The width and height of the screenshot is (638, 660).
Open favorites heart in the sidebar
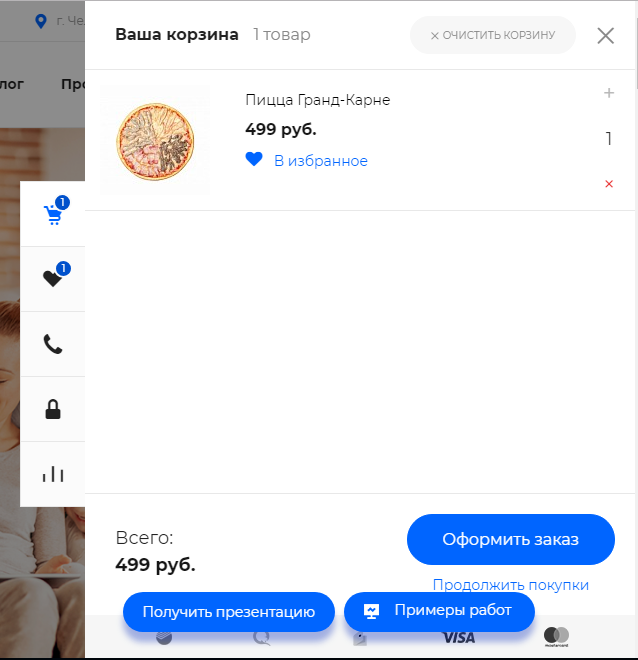click(x=53, y=279)
